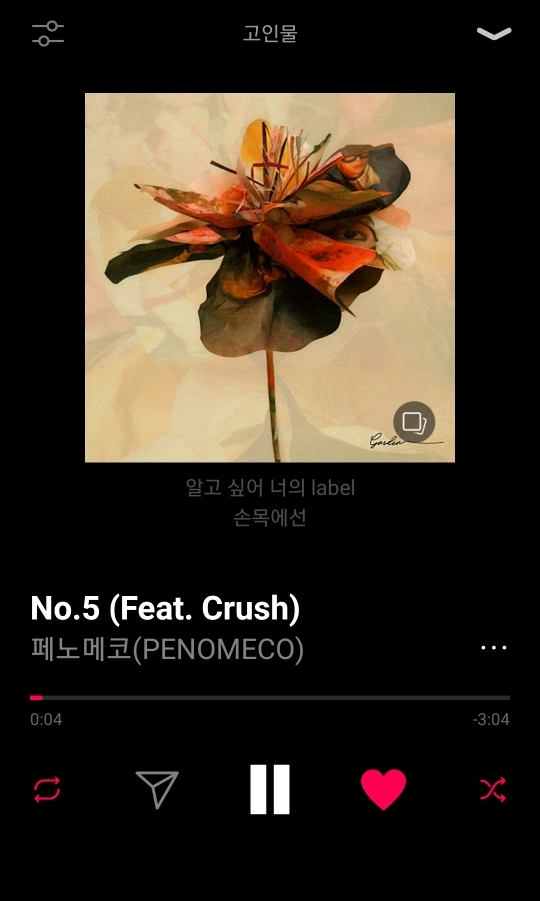
Task: Seek along the song progress bar
Action: click(x=270, y=698)
